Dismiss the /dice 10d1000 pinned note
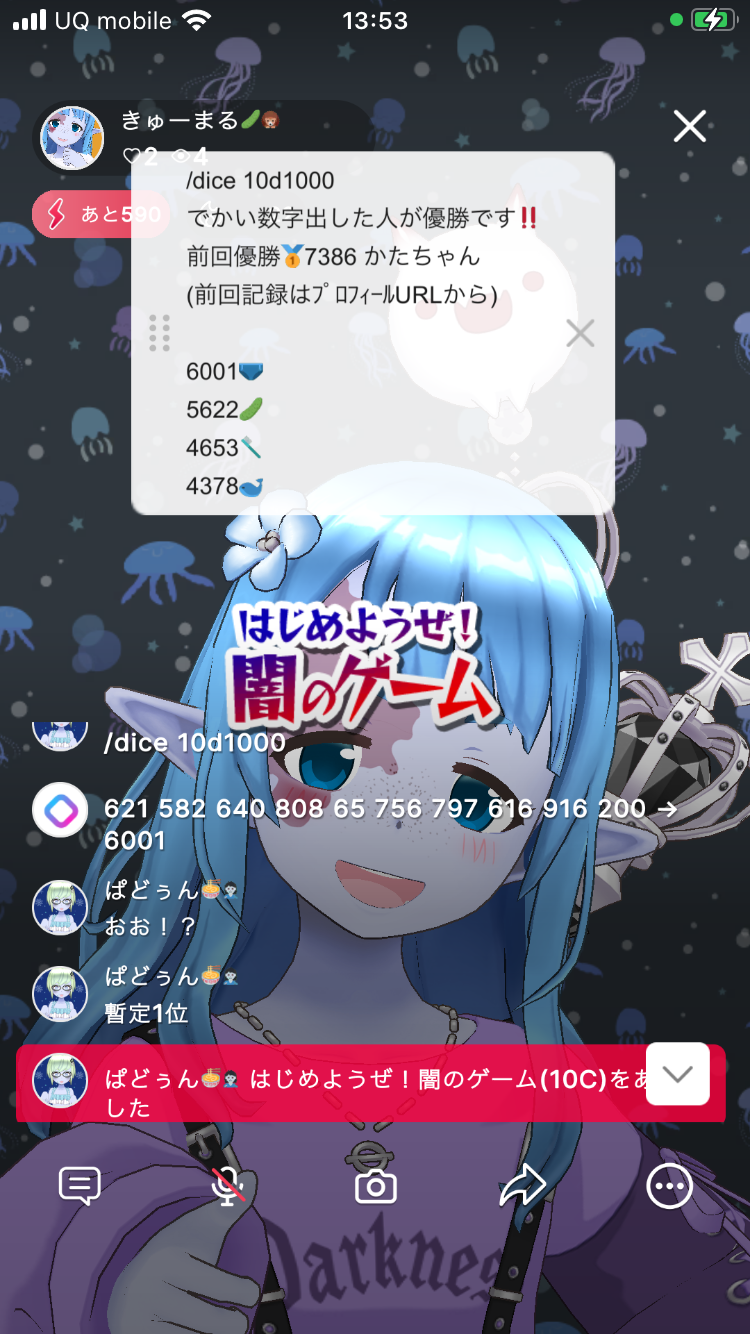 coord(580,334)
